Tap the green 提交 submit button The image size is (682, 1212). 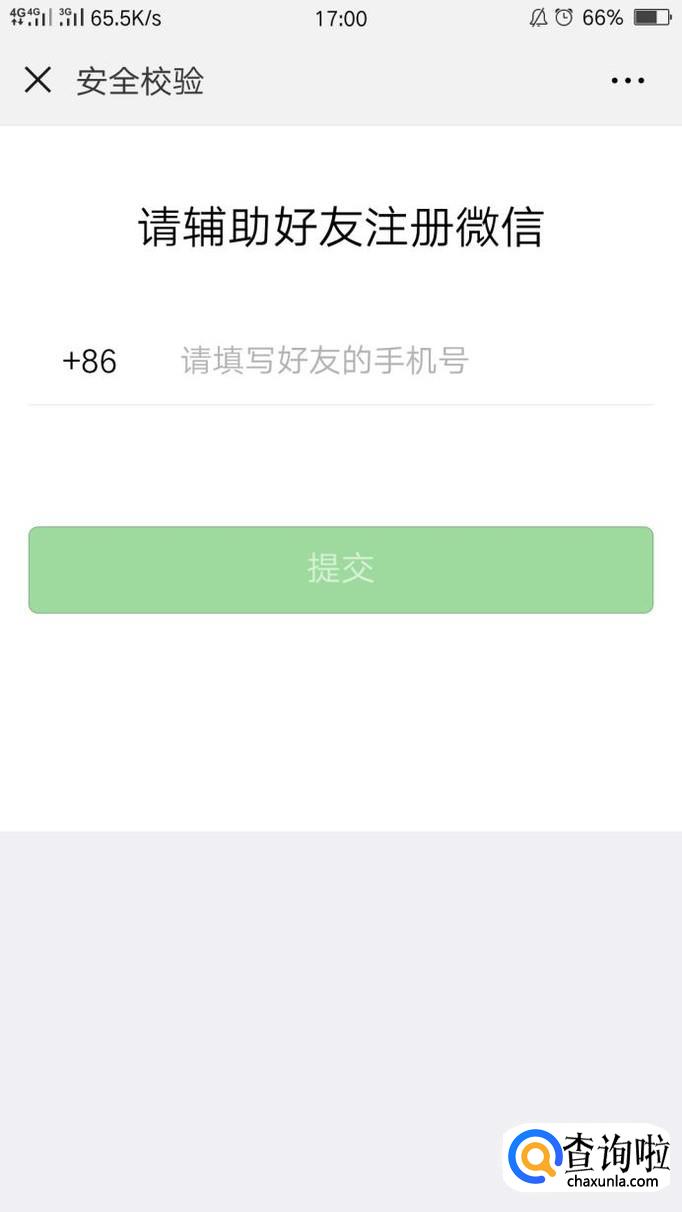(x=340, y=569)
